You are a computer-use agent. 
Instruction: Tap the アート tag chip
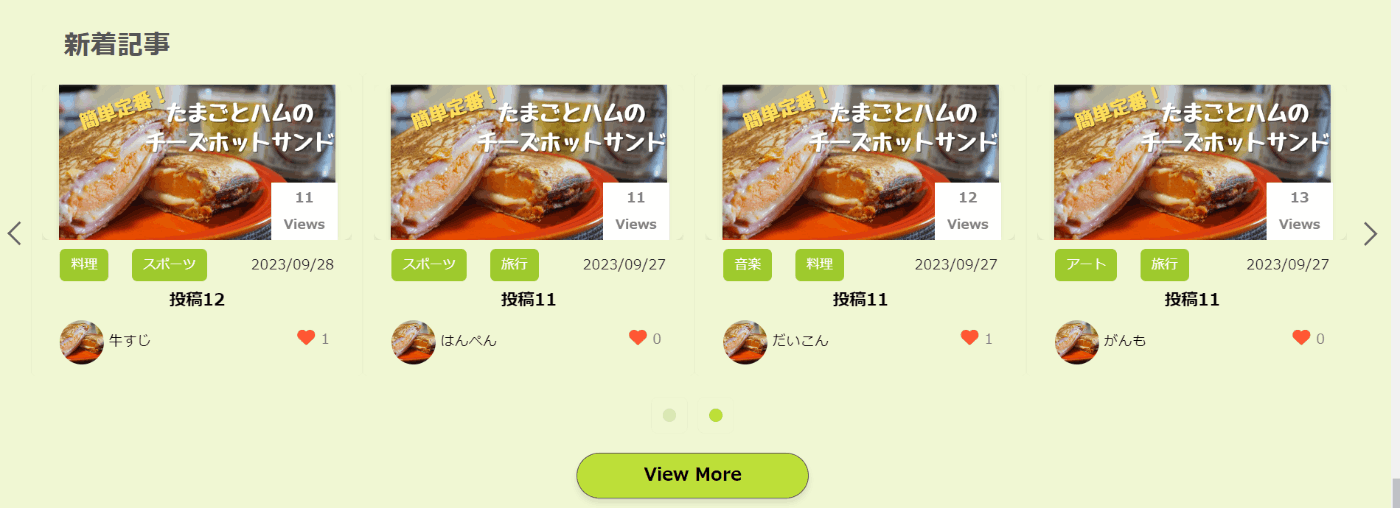pos(1086,265)
